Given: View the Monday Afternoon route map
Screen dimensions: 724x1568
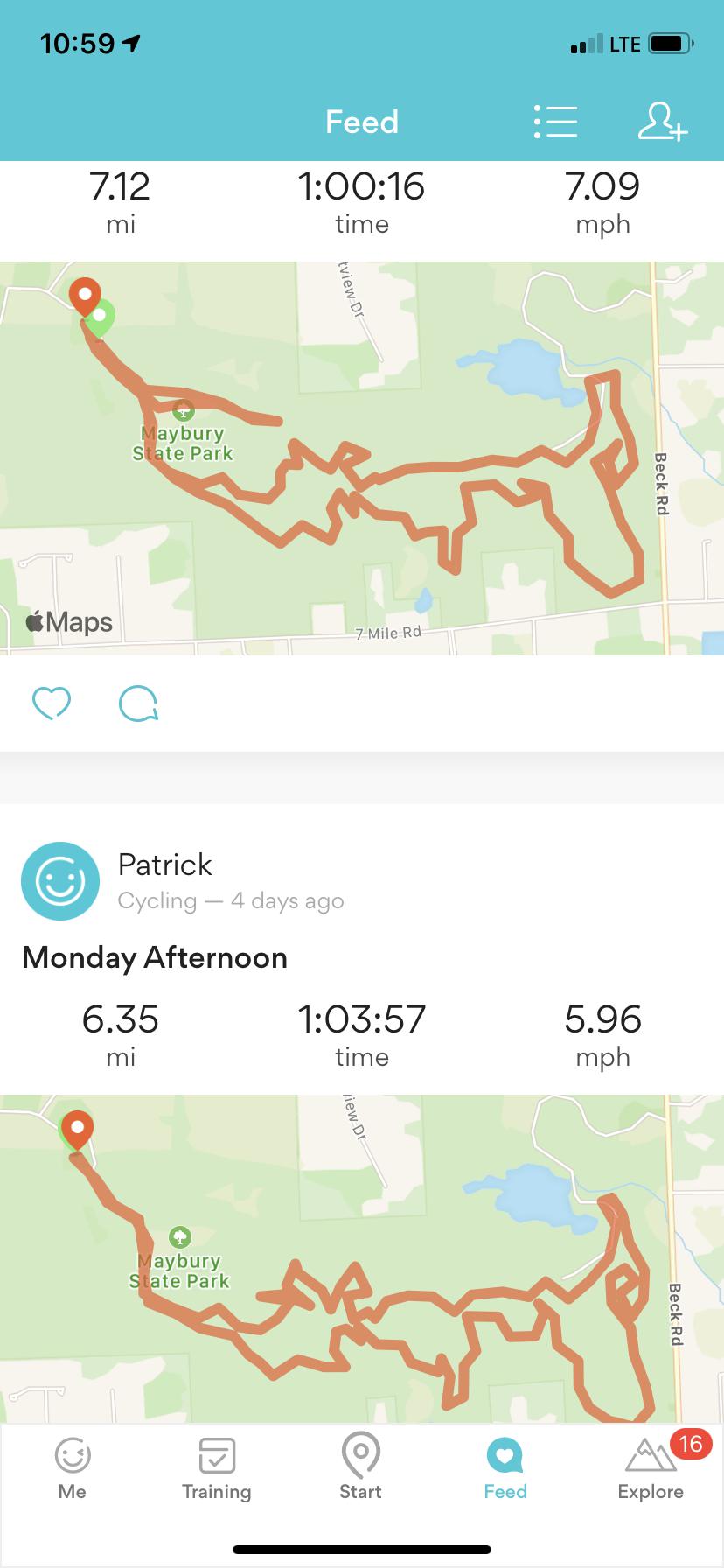Looking at the screenshot, I should tap(362, 1260).
